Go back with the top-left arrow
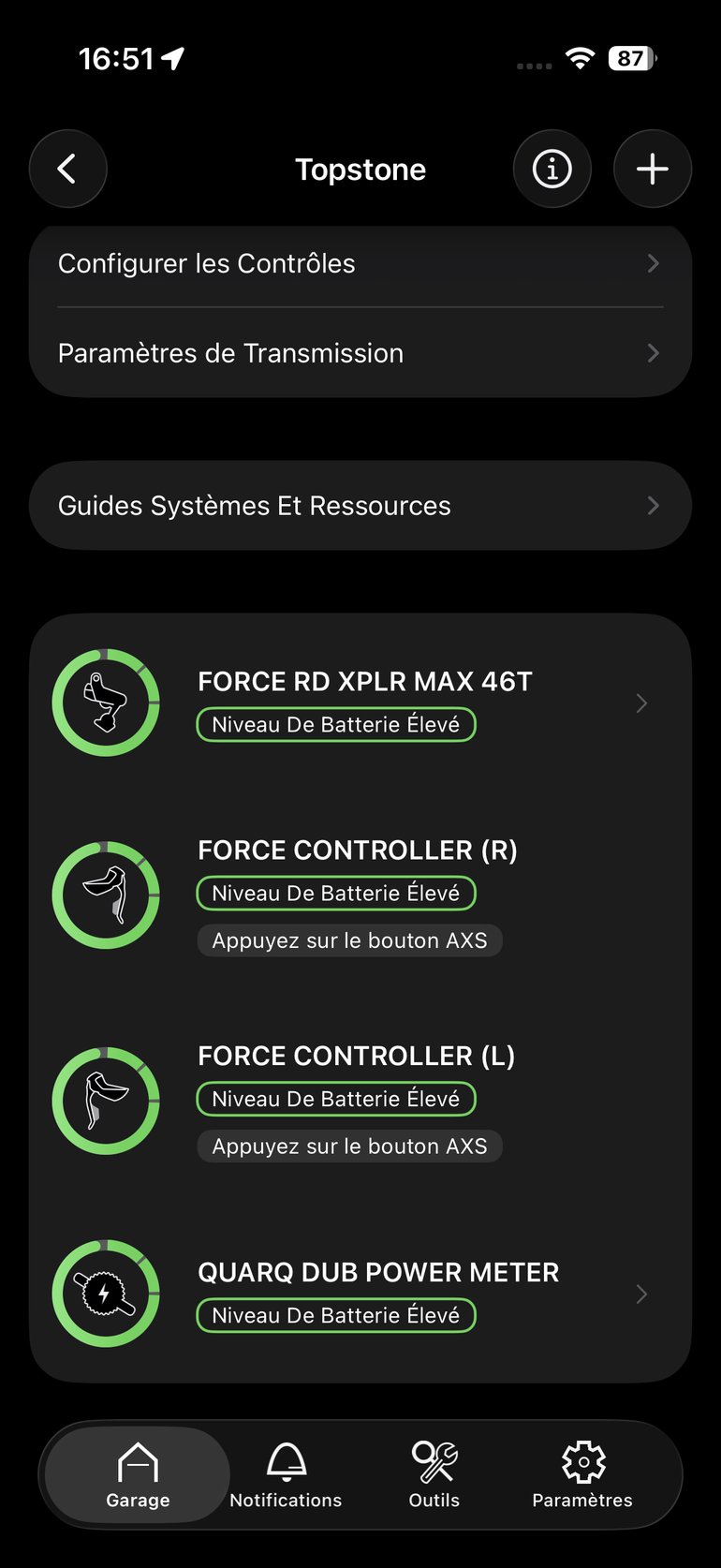 click(x=68, y=169)
